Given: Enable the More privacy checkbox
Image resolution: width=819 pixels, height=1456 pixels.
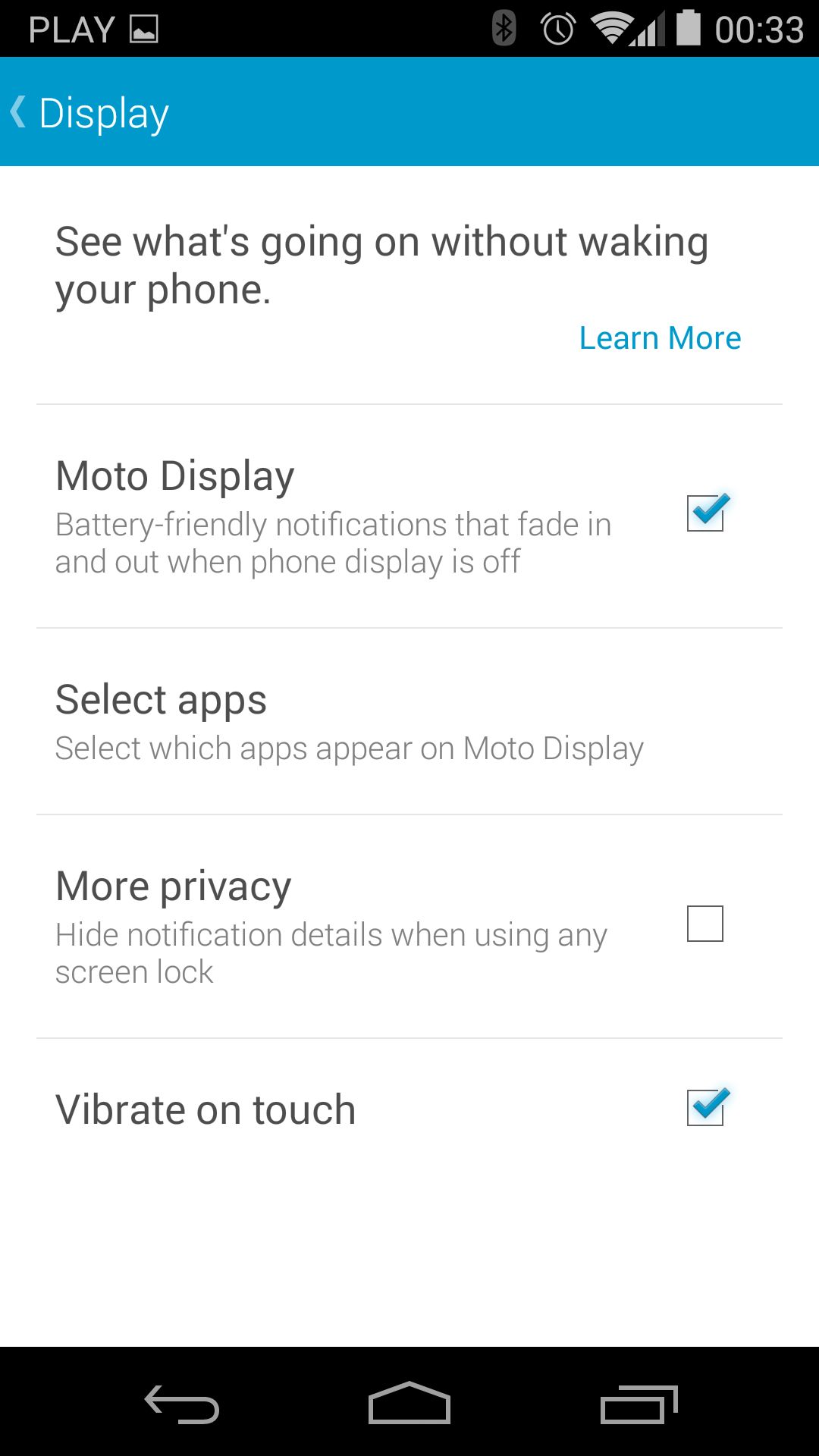Looking at the screenshot, I should click(705, 924).
